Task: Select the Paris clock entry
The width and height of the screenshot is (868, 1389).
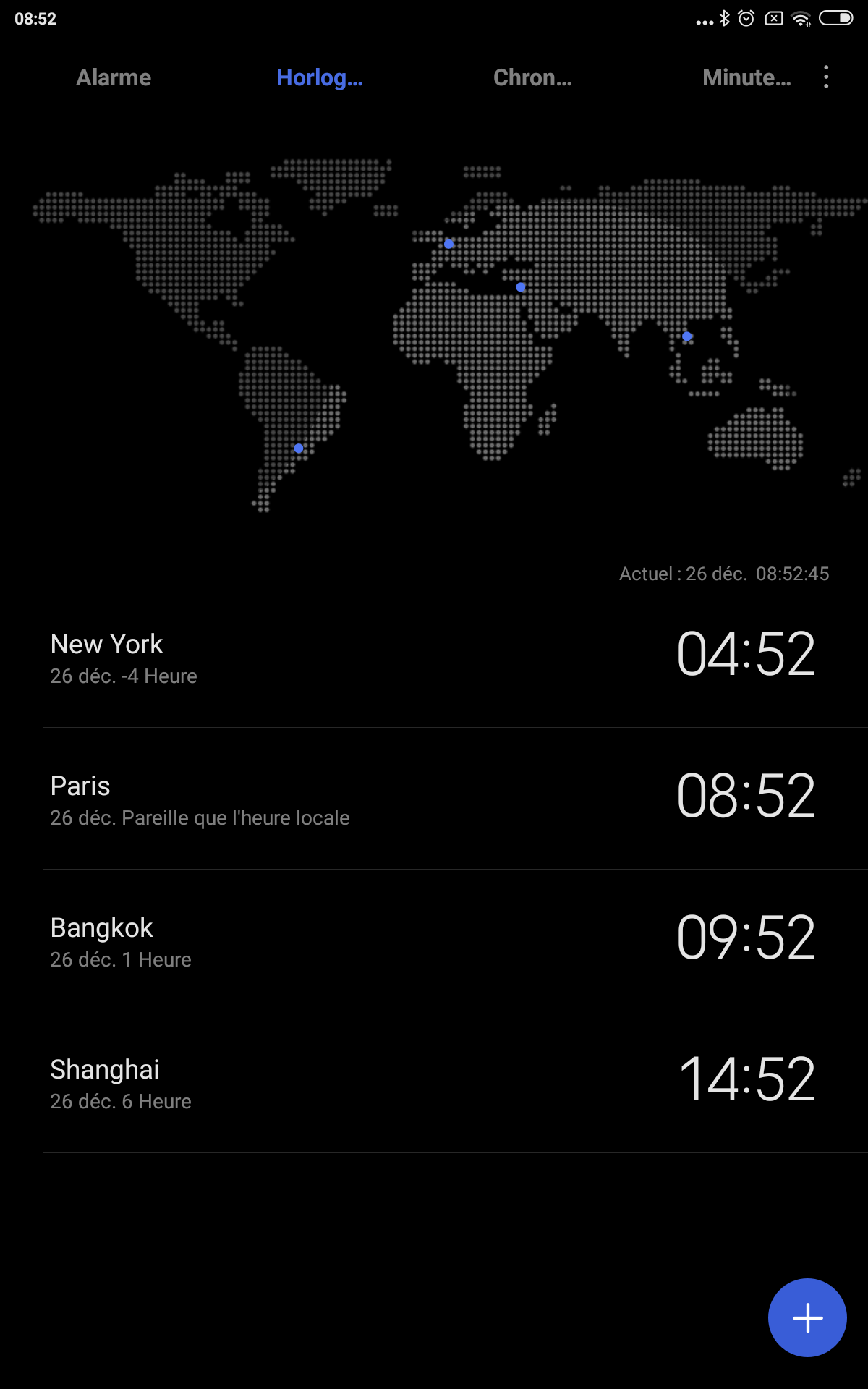Action: (x=434, y=799)
